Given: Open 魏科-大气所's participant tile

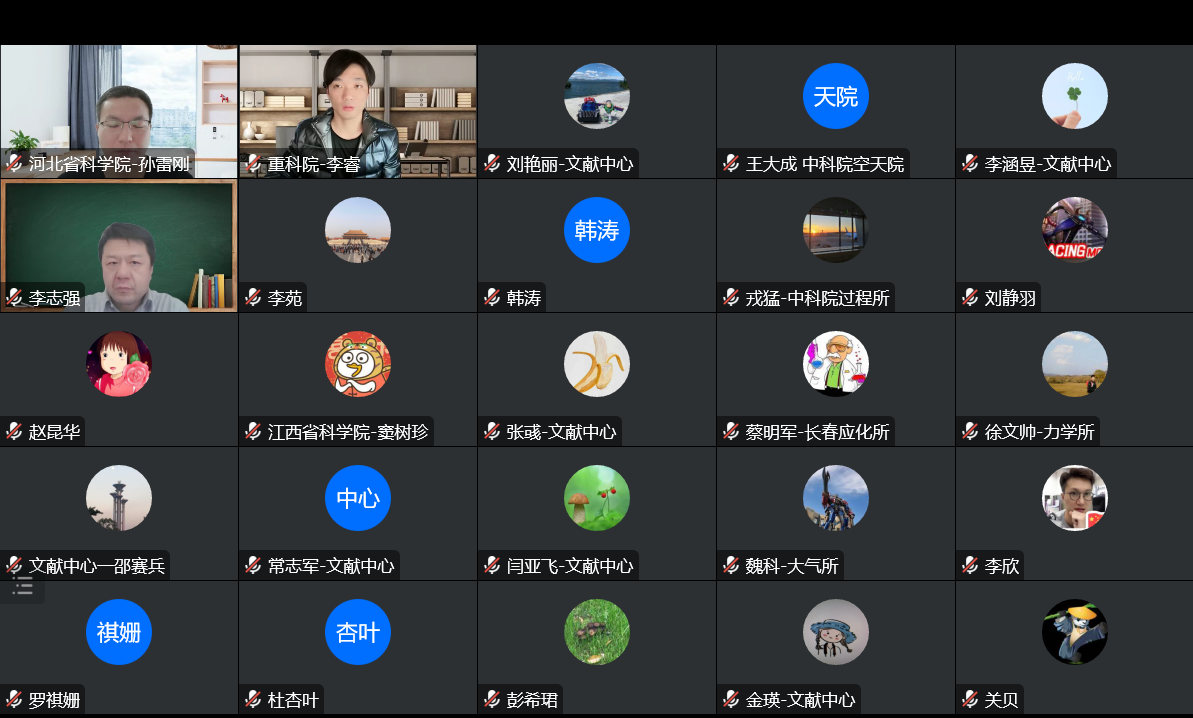Looking at the screenshot, I should pos(835,513).
